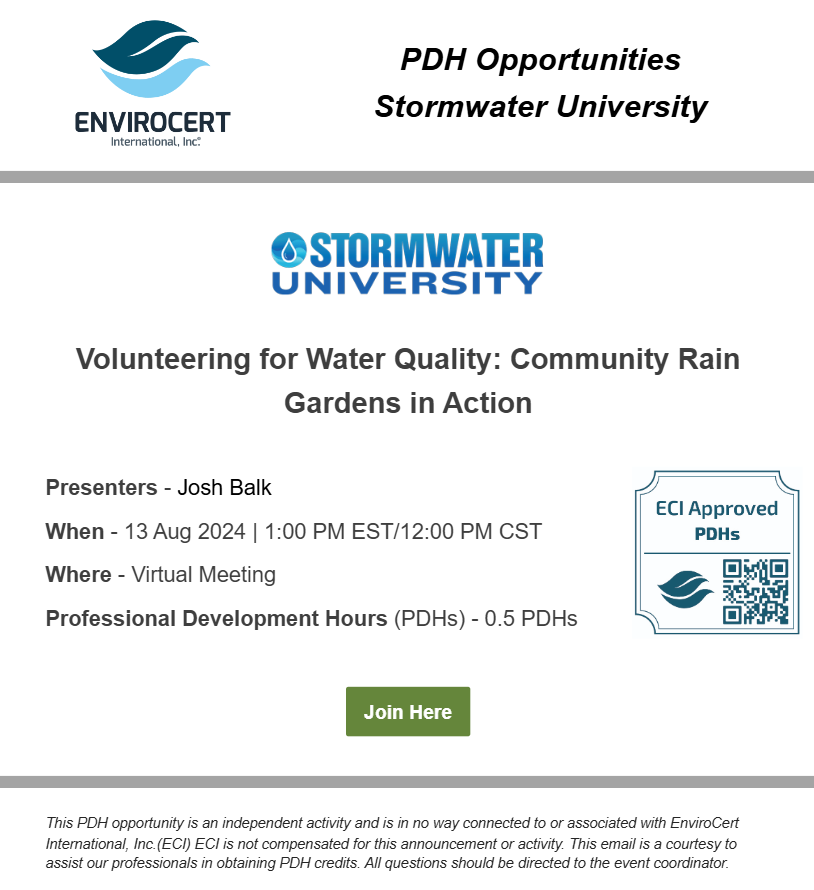Open the ECI Approved PDHs badge

[x=716, y=550]
